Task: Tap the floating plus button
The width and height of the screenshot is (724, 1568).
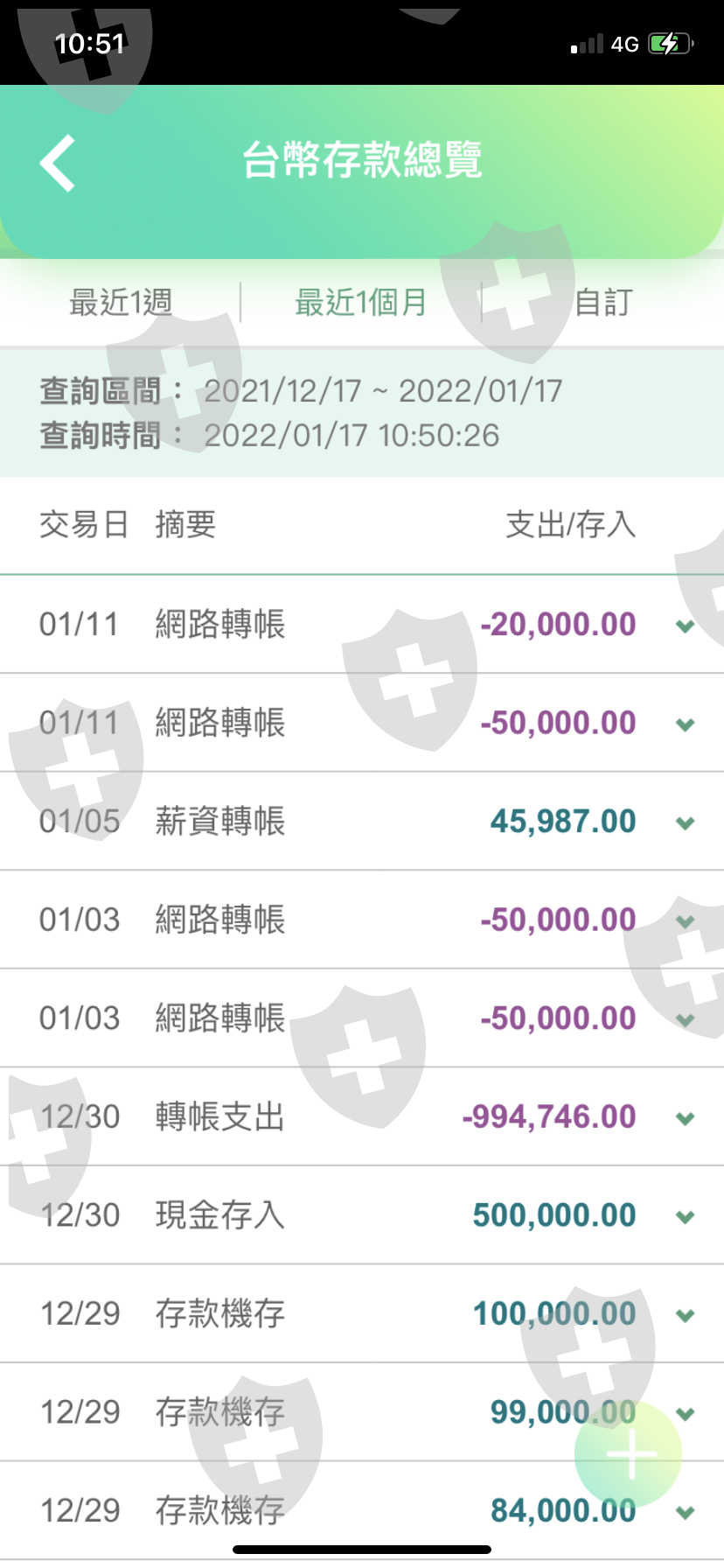Action: 628,1453
